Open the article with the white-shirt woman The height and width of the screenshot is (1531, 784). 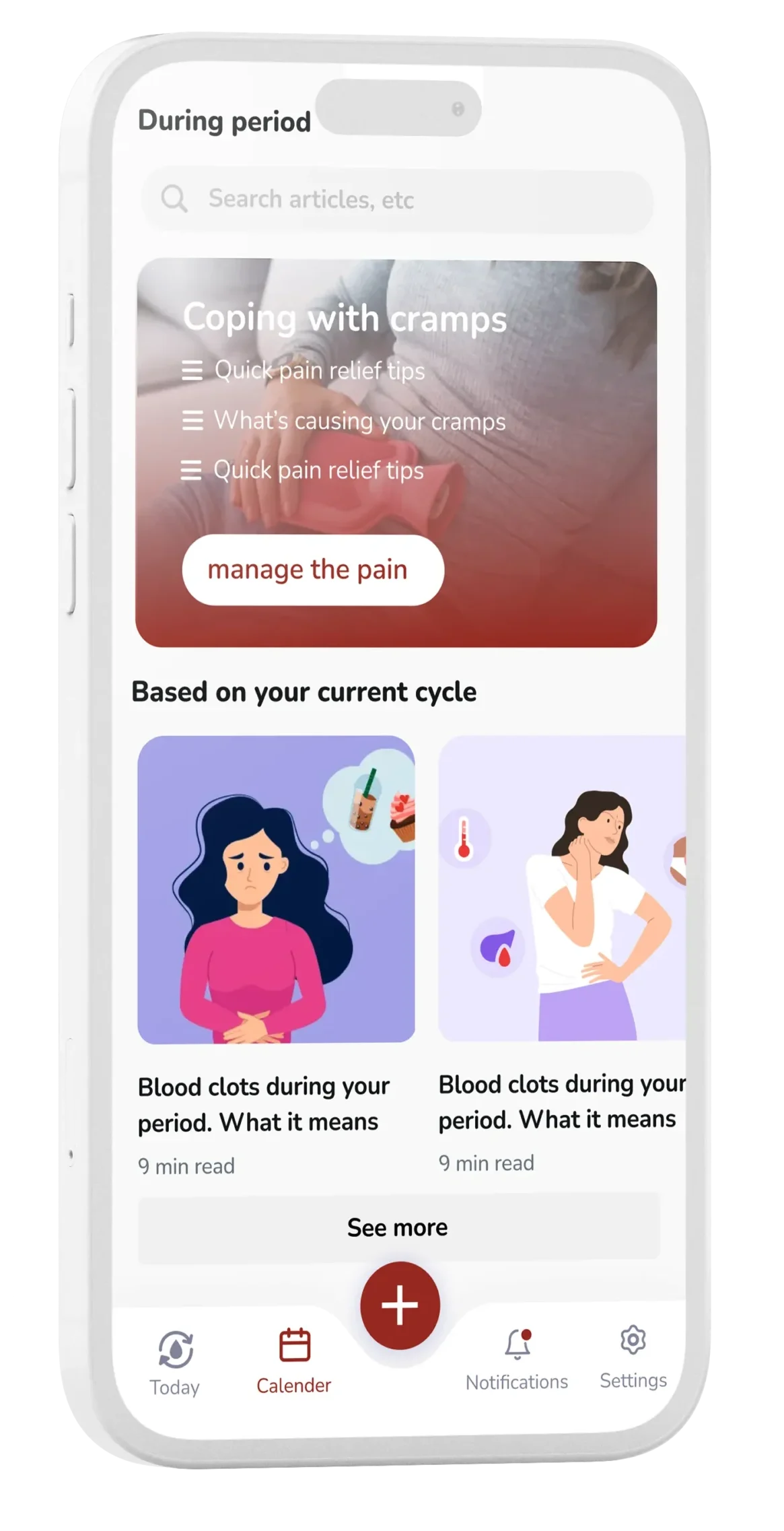point(561,889)
